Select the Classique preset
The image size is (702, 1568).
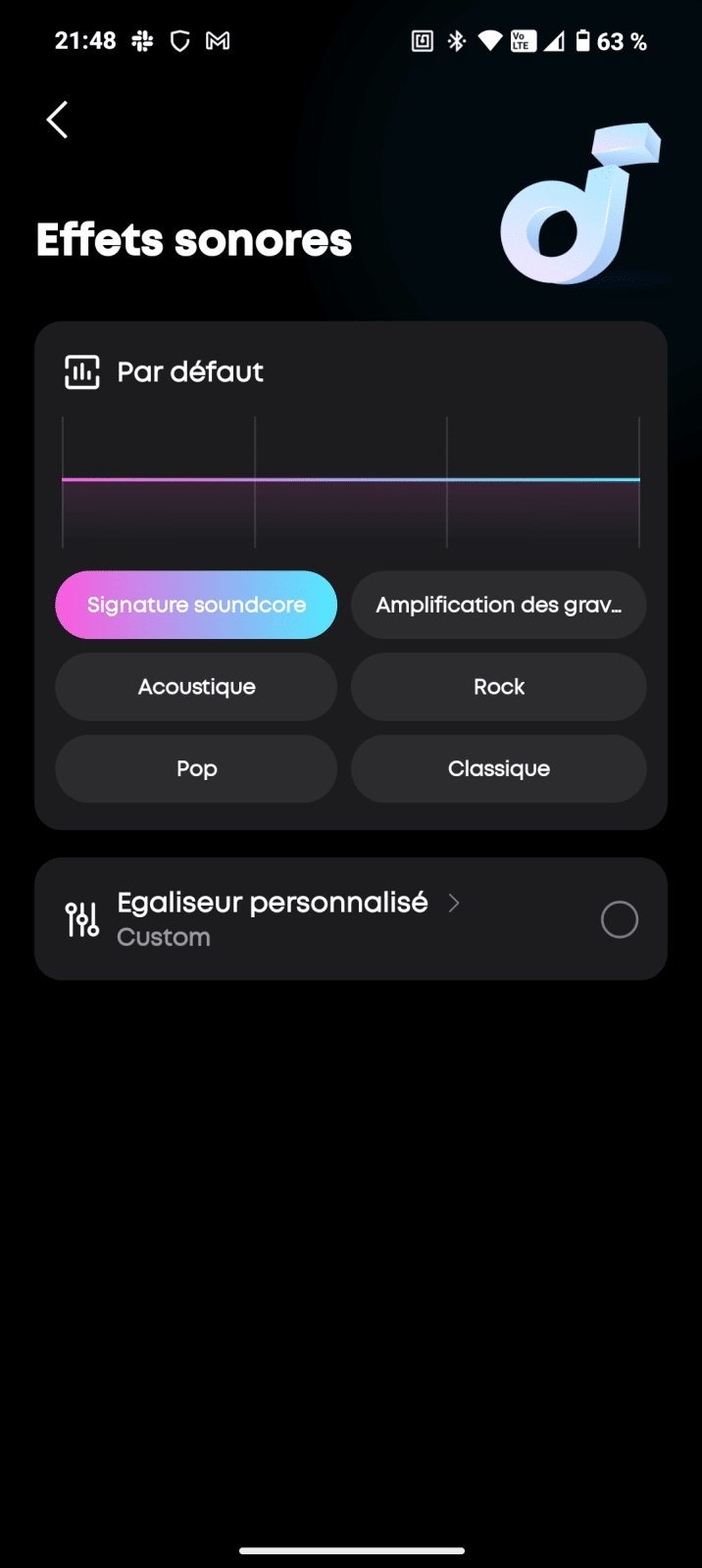[x=498, y=768]
